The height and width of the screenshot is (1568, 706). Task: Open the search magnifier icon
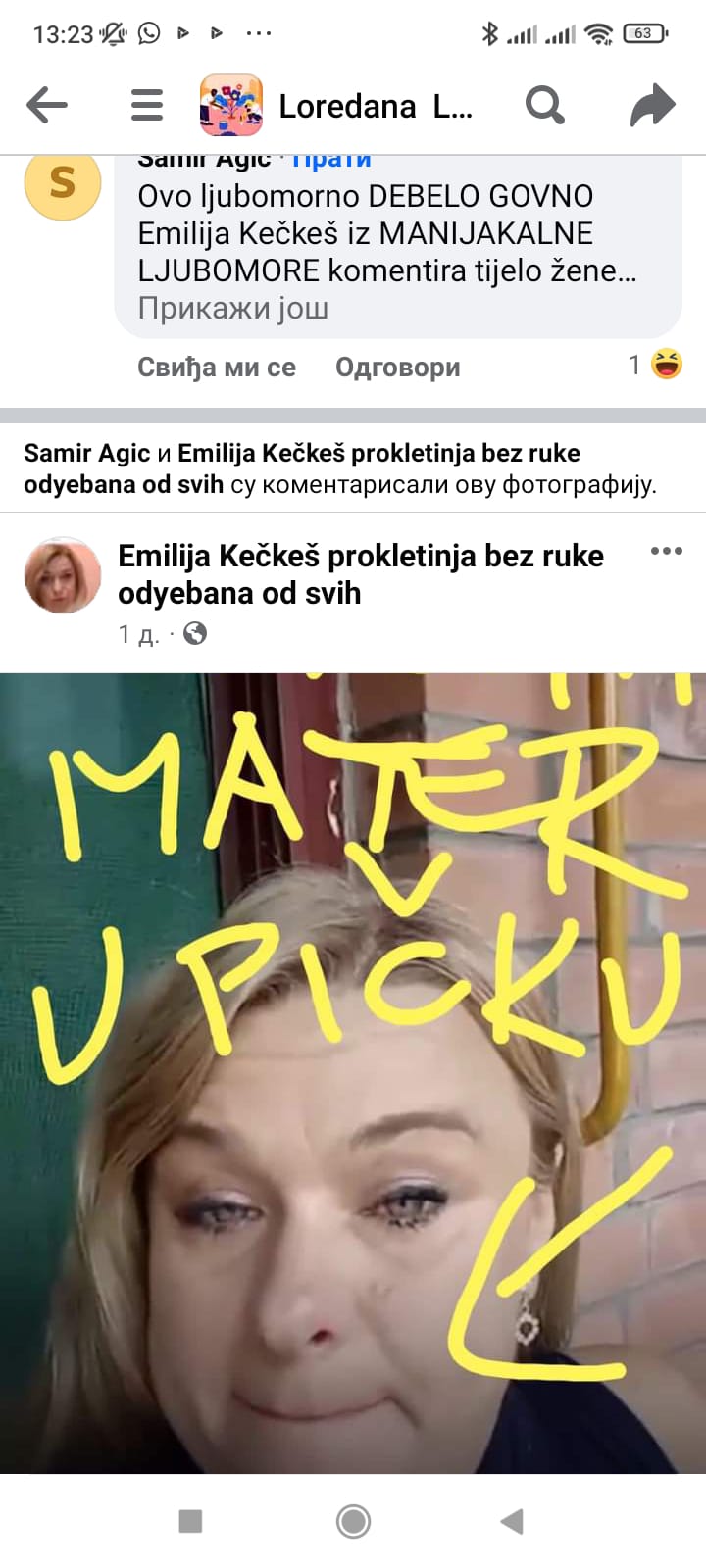click(544, 105)
